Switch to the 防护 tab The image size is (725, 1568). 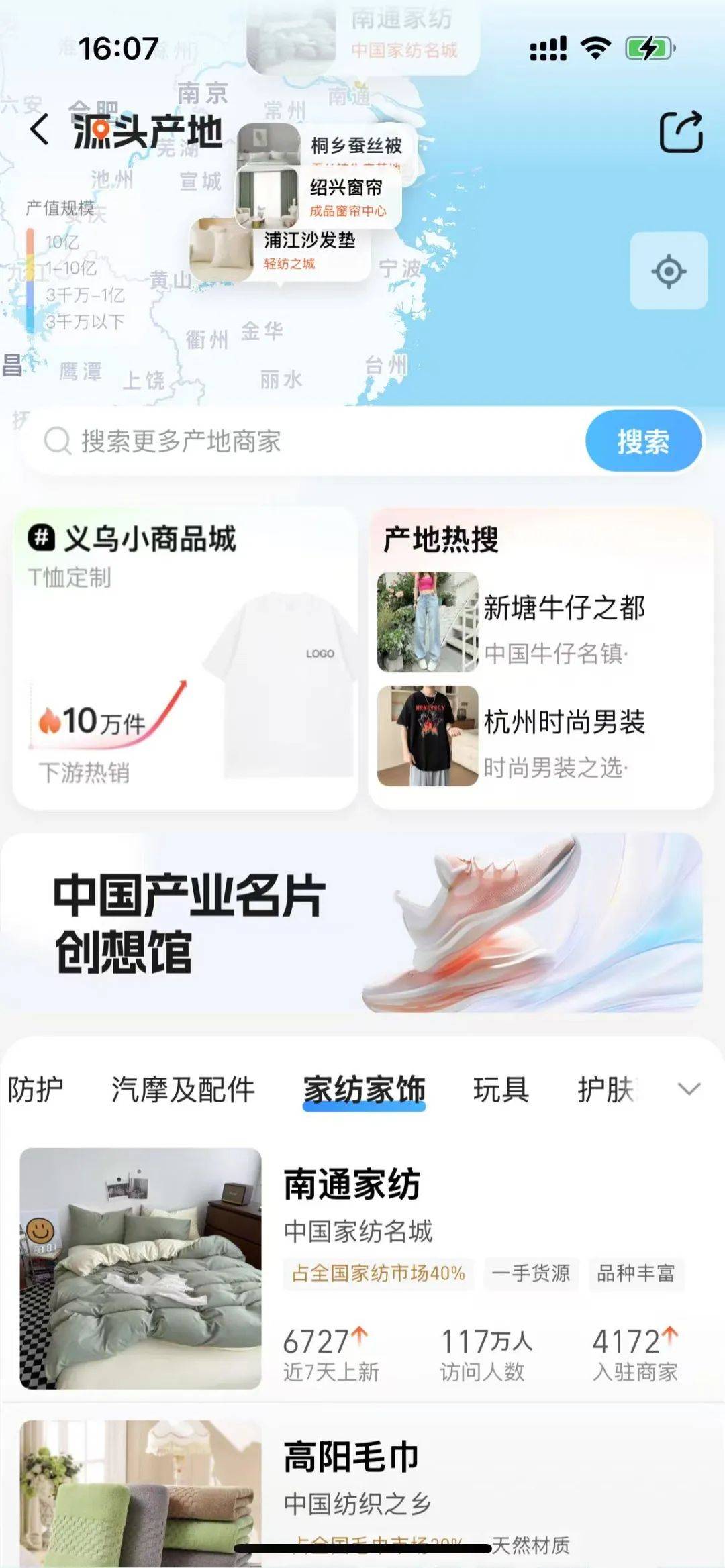pos(35,1089)
